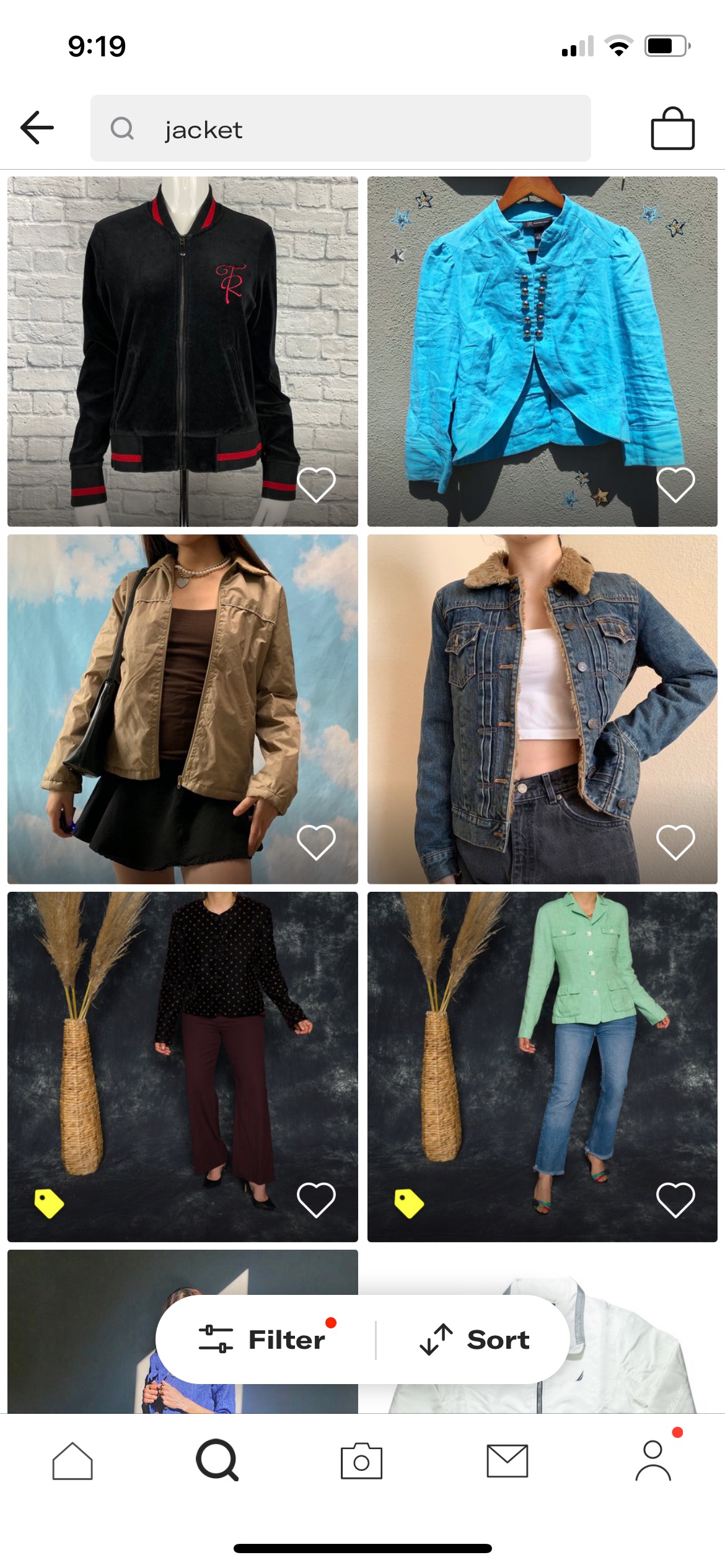Open the Sort options
The image size is (725, 1568).
coord(475,1339)
